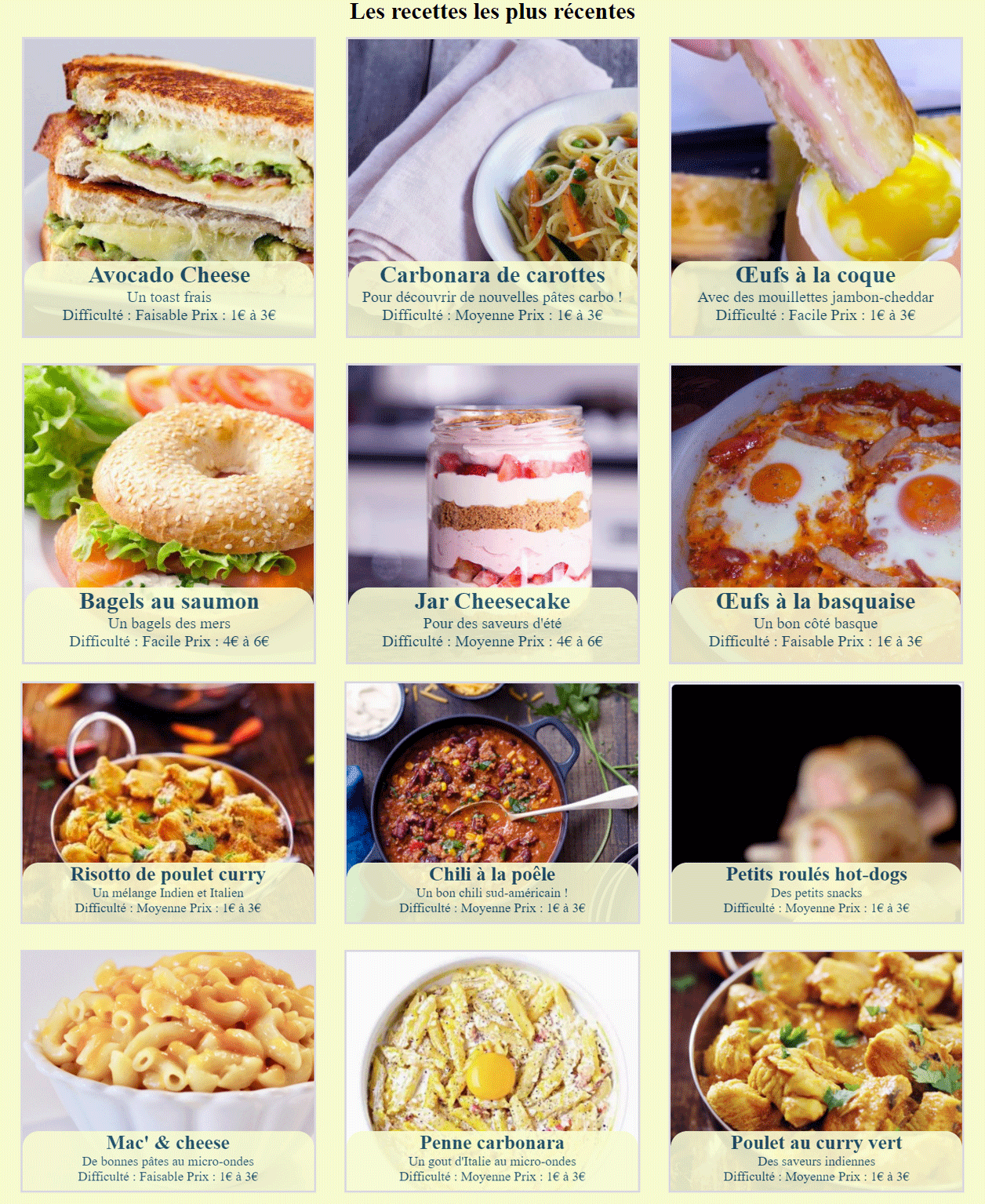Open the Jar Cheesecake recipe

click(x=492, y=602)
